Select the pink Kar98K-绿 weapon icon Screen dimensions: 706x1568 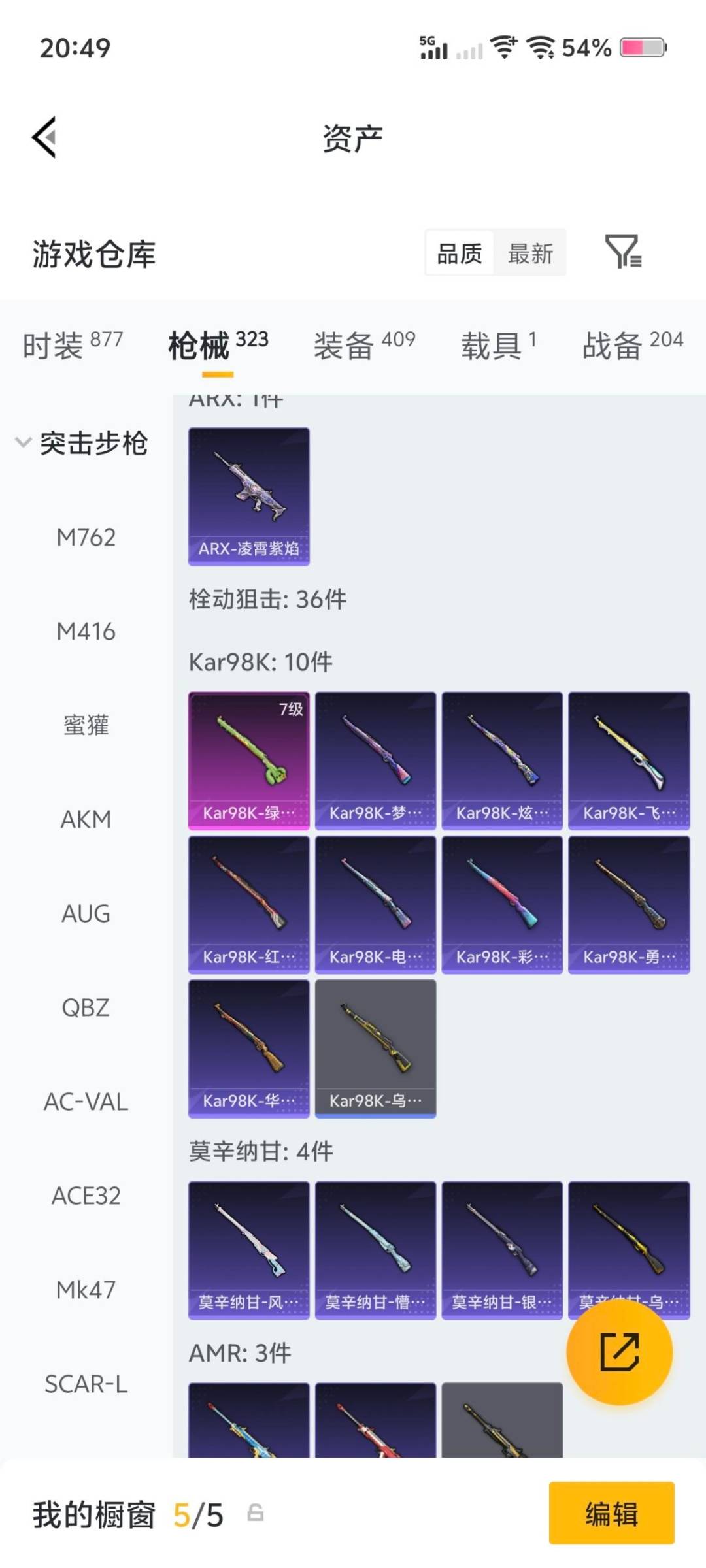tap(248, 758)
